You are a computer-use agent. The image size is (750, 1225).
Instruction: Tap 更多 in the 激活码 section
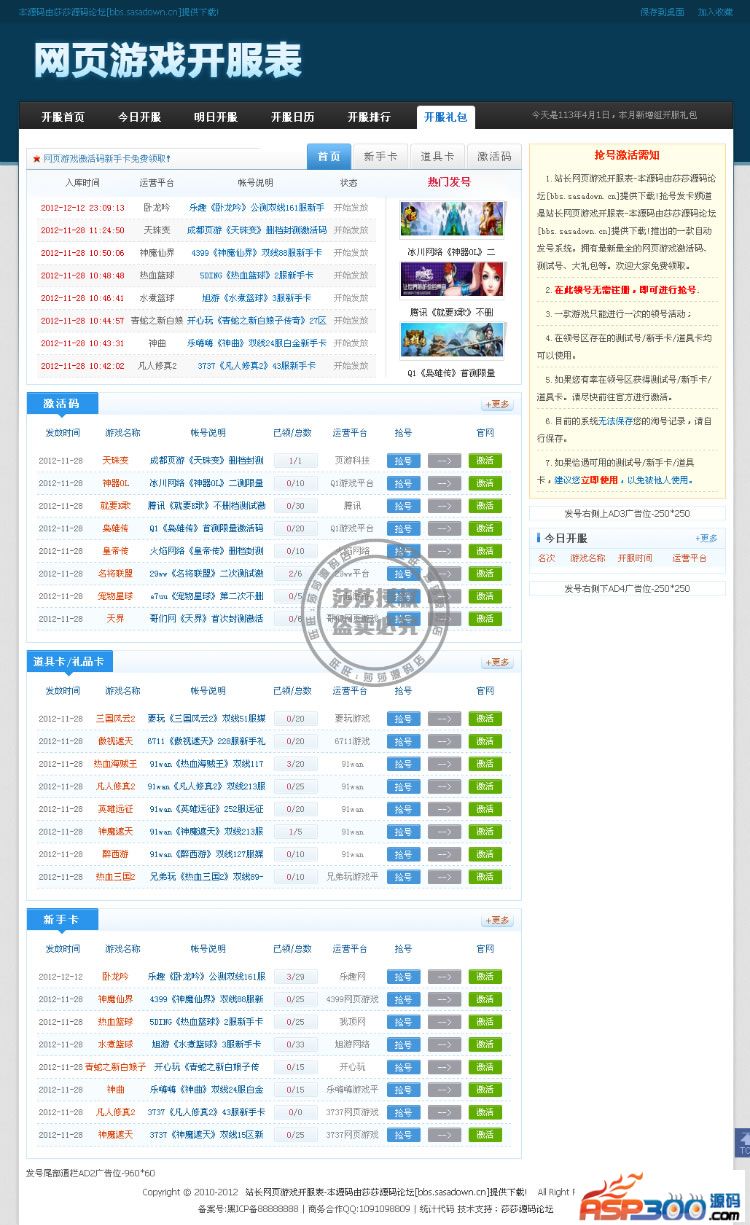pyautogui.click(x=497, y=405)
